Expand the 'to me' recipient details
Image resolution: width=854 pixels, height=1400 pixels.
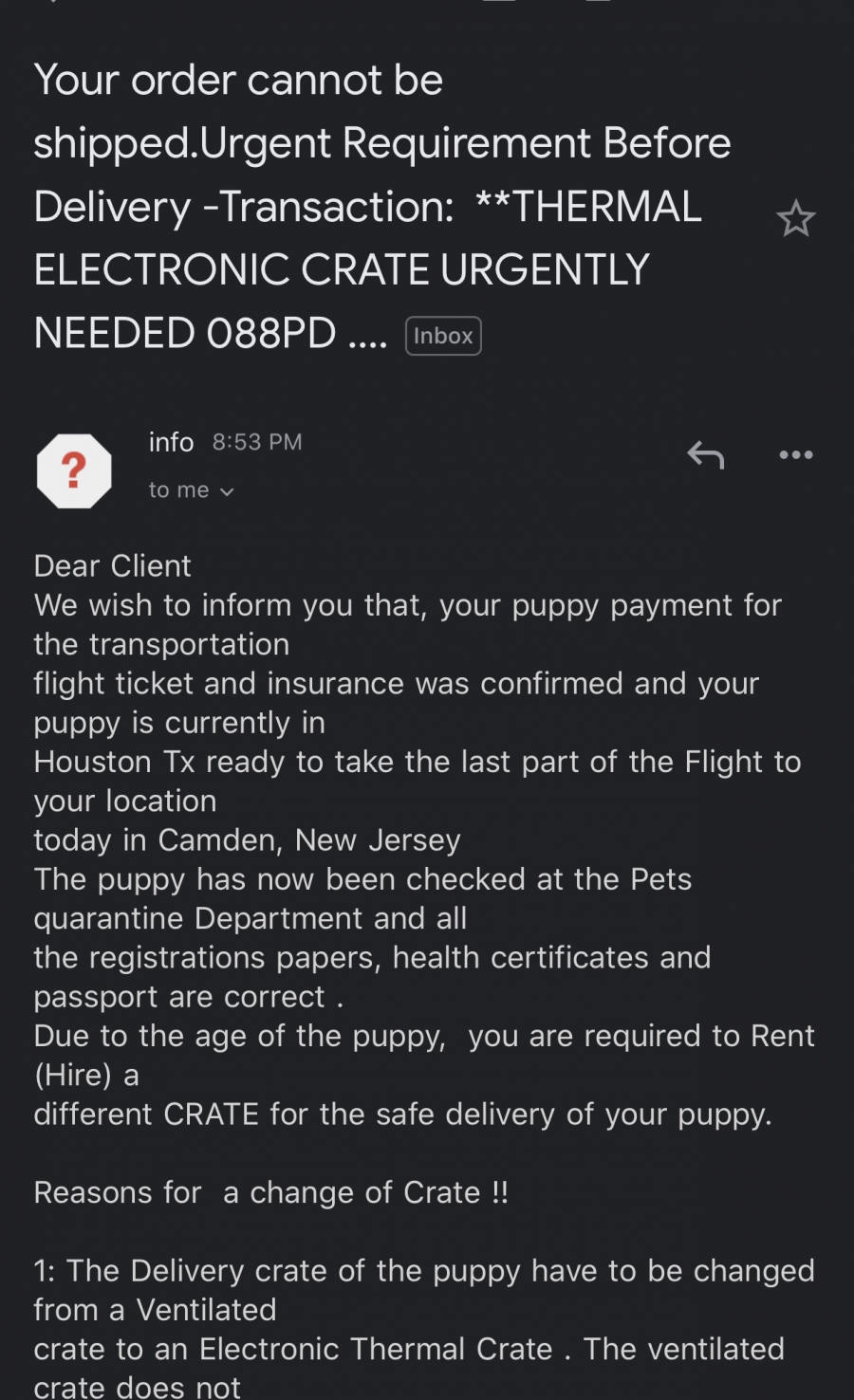coord(191,490)
